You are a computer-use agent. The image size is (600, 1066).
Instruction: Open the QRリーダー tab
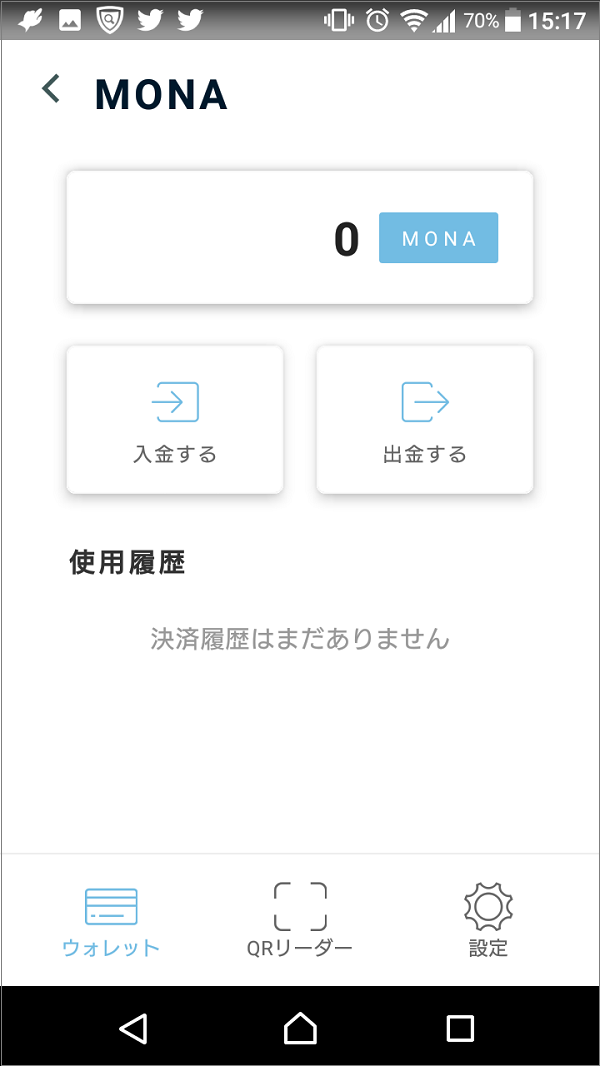(x=300, y=921)
